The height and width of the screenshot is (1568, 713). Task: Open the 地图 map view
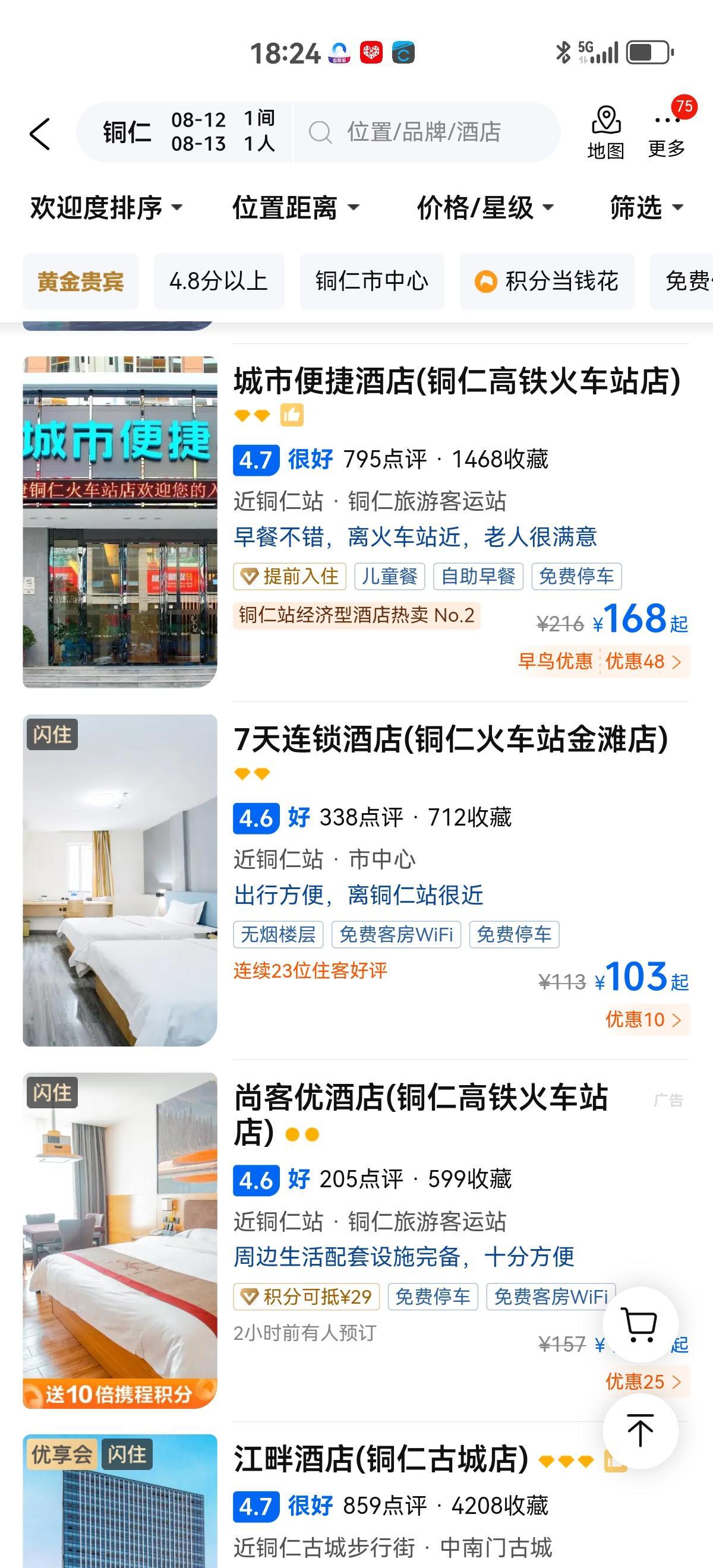(606, 132)
